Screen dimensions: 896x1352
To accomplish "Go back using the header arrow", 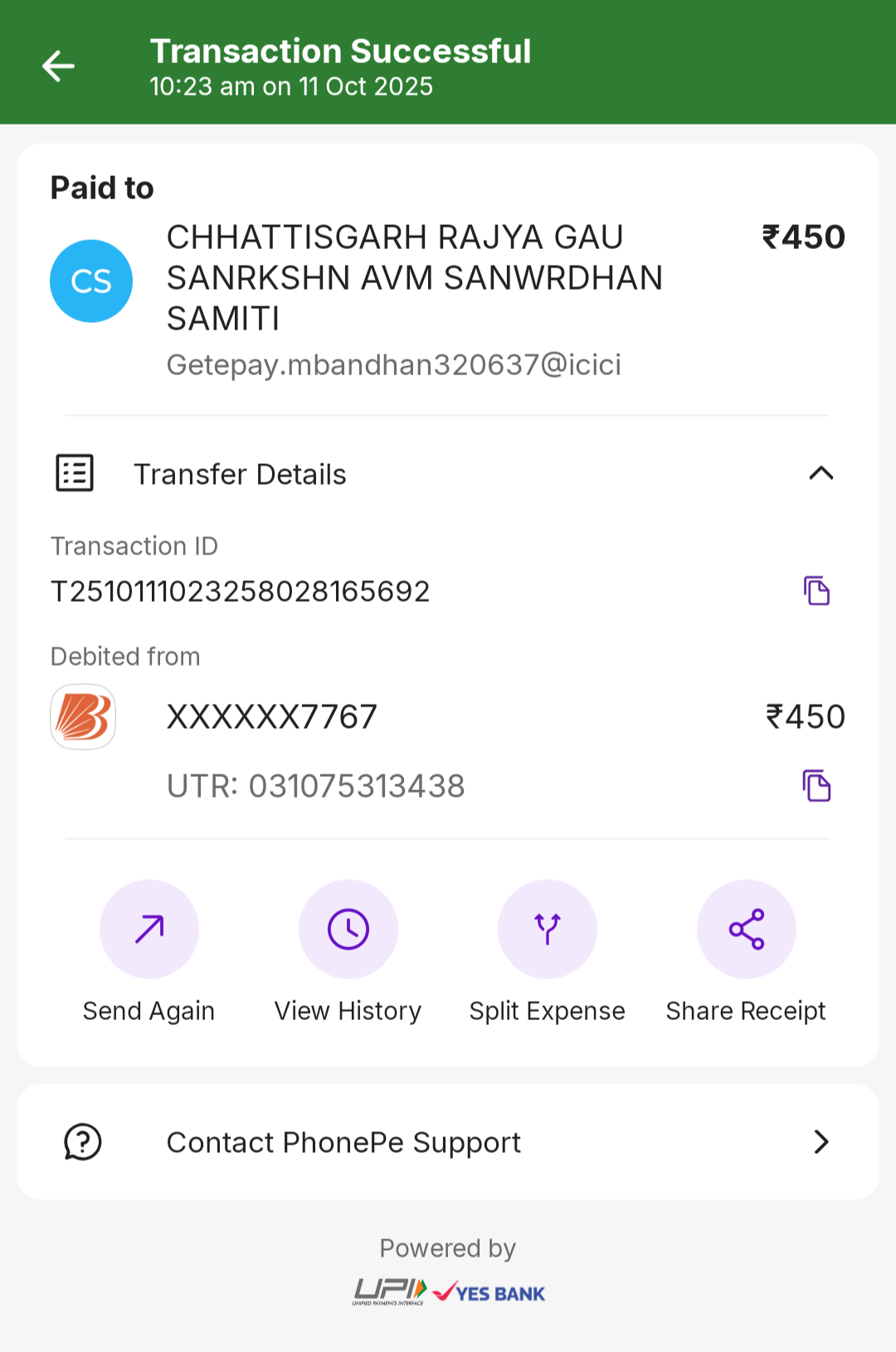I will (59, 66).
